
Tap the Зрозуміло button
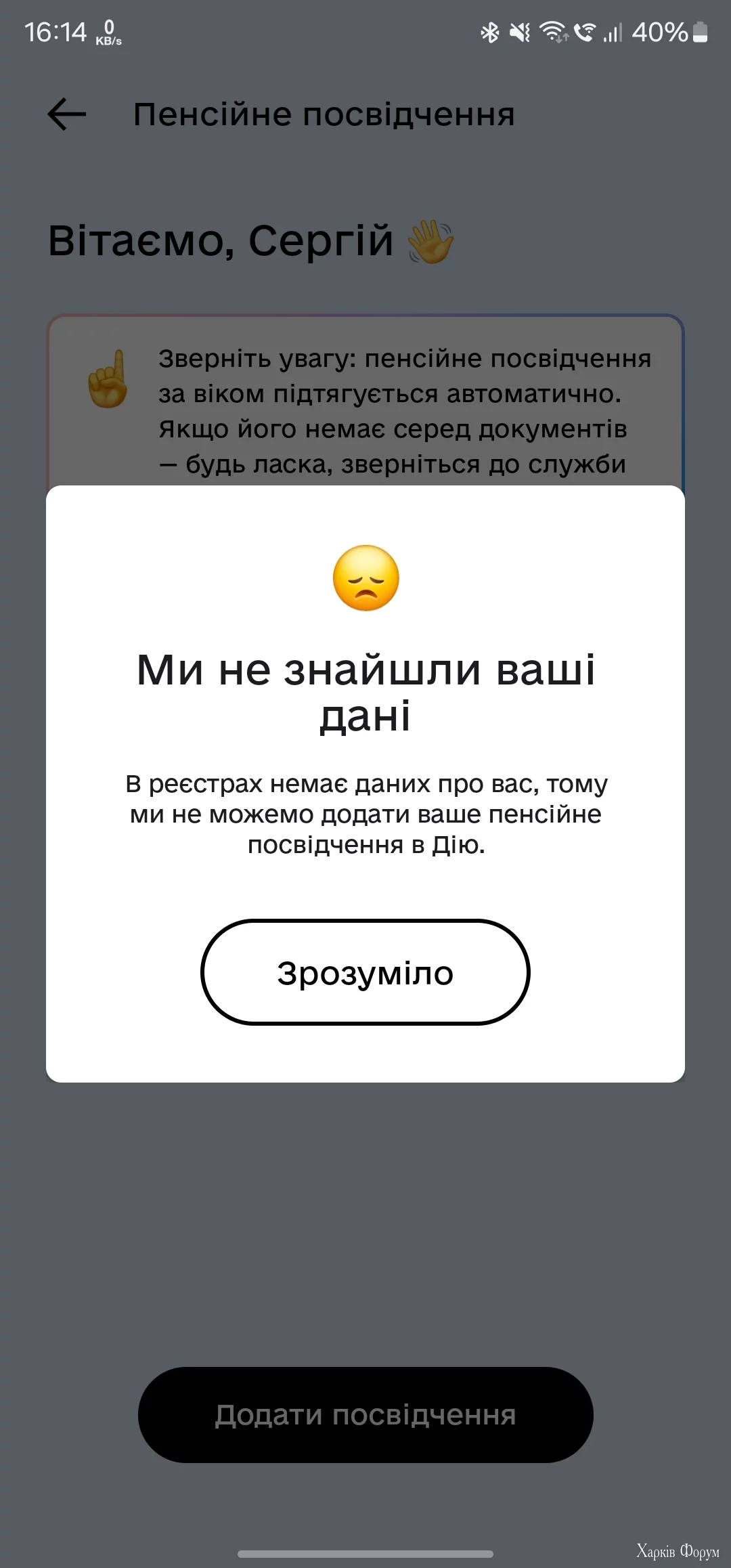(365, 972)
